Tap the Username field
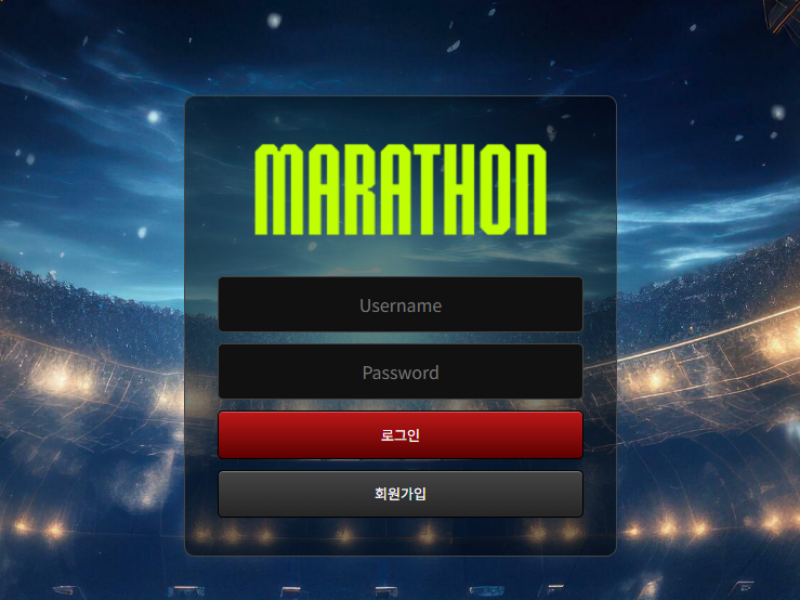Viewport: 800px width, 600px height. (x=400, y=305)
